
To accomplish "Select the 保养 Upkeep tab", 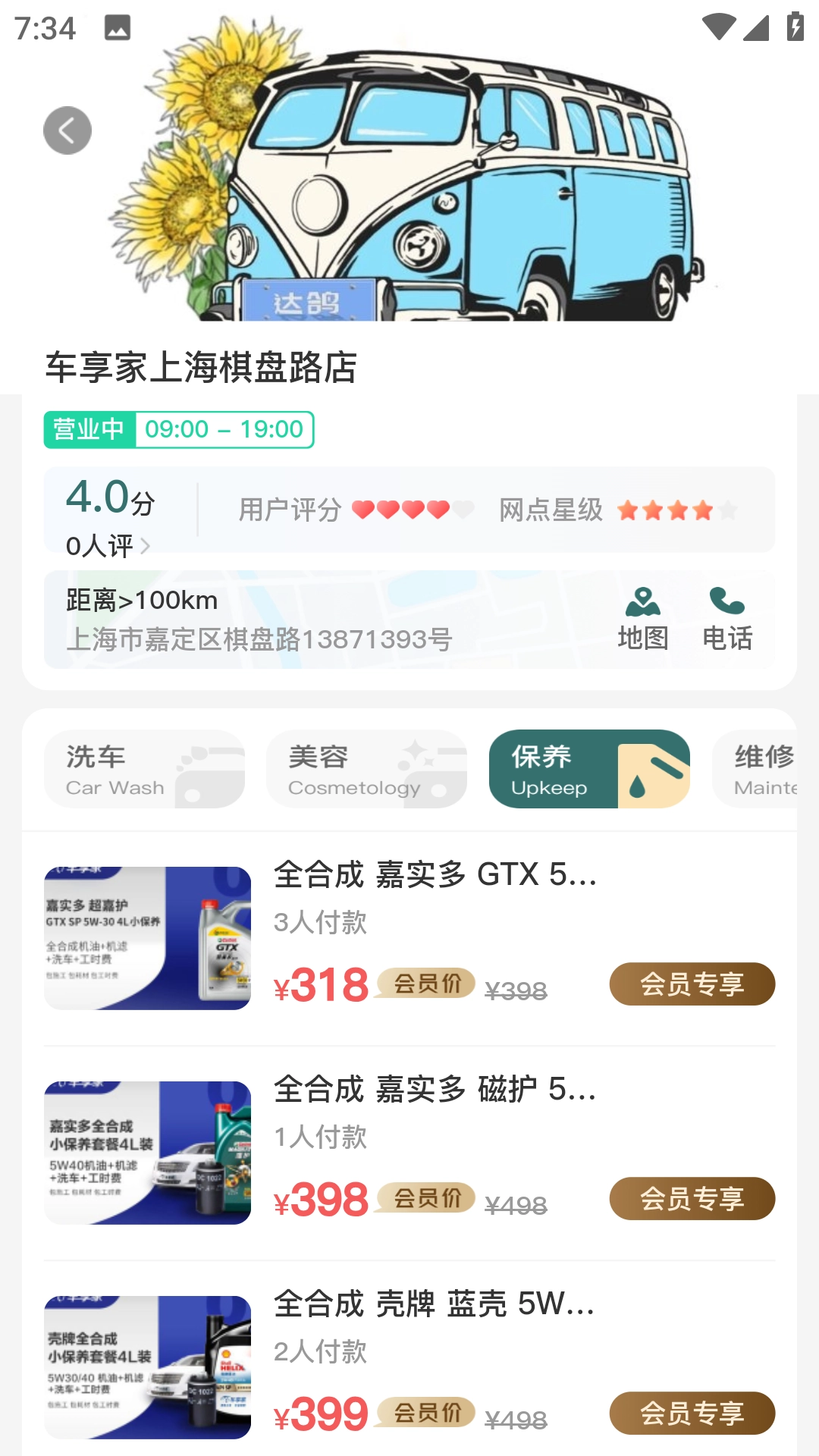I will click(x=589, y=769).
